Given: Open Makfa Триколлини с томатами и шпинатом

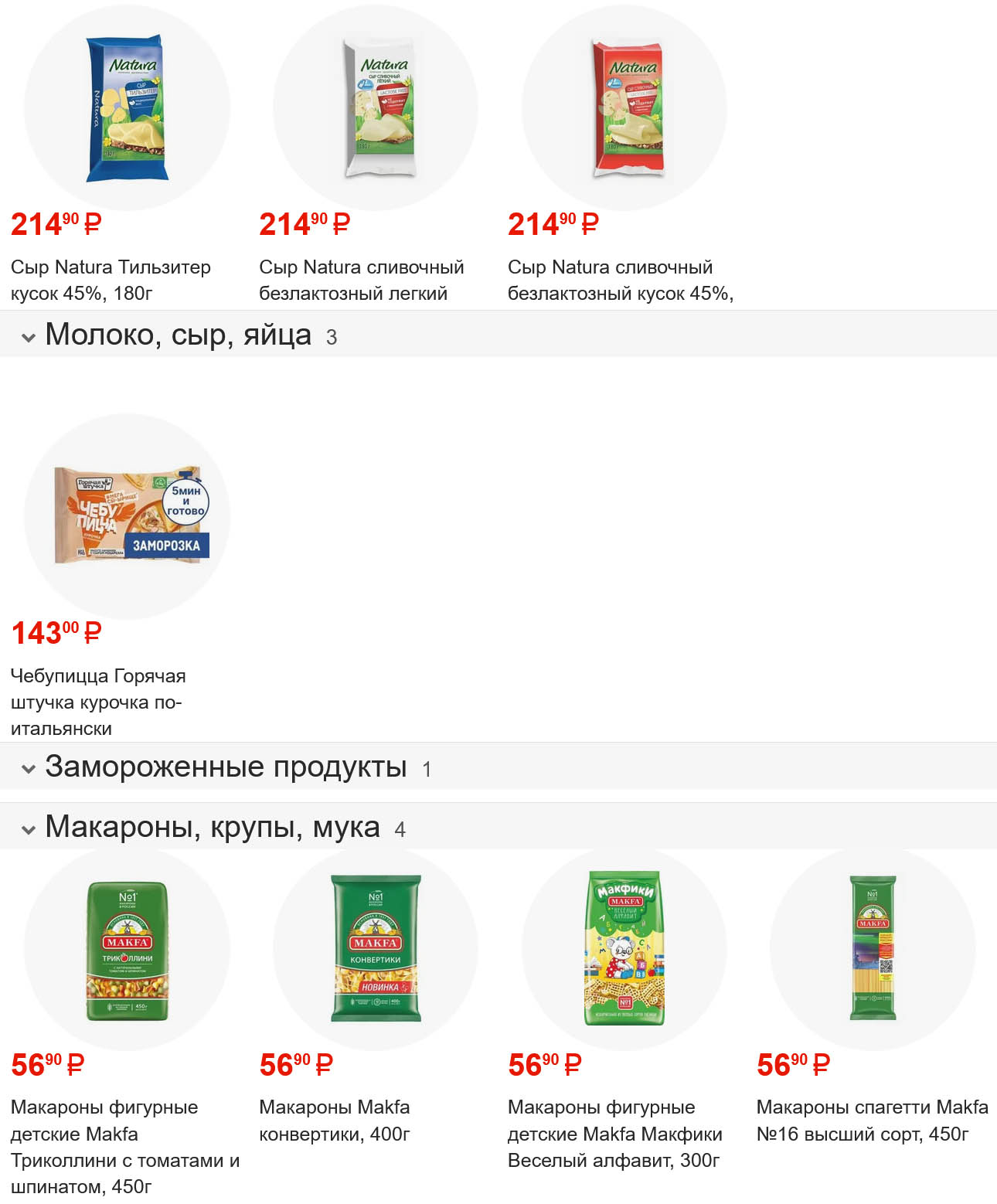Looking at the screenshot, I should [127, 949].
